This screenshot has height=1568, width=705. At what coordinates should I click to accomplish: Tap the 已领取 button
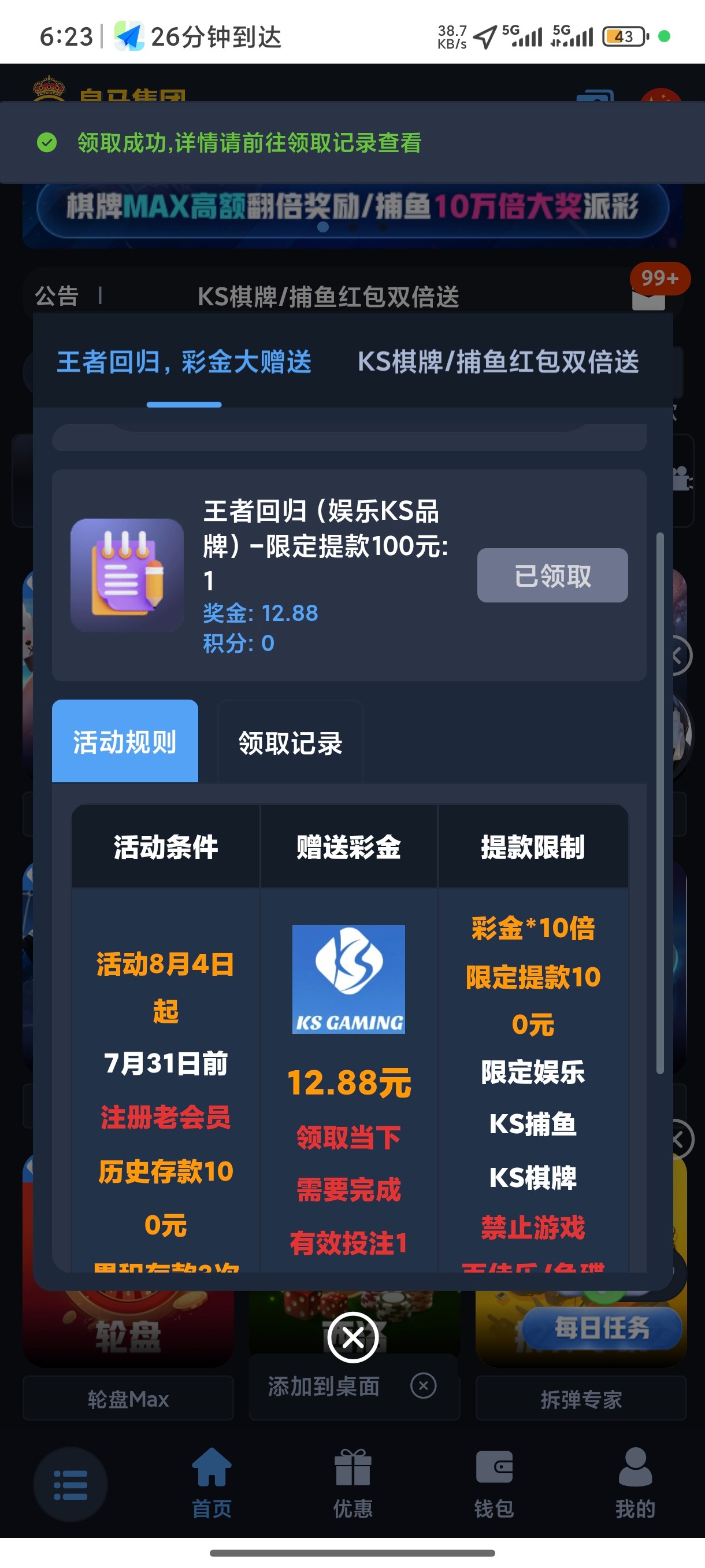pos(552,575)
